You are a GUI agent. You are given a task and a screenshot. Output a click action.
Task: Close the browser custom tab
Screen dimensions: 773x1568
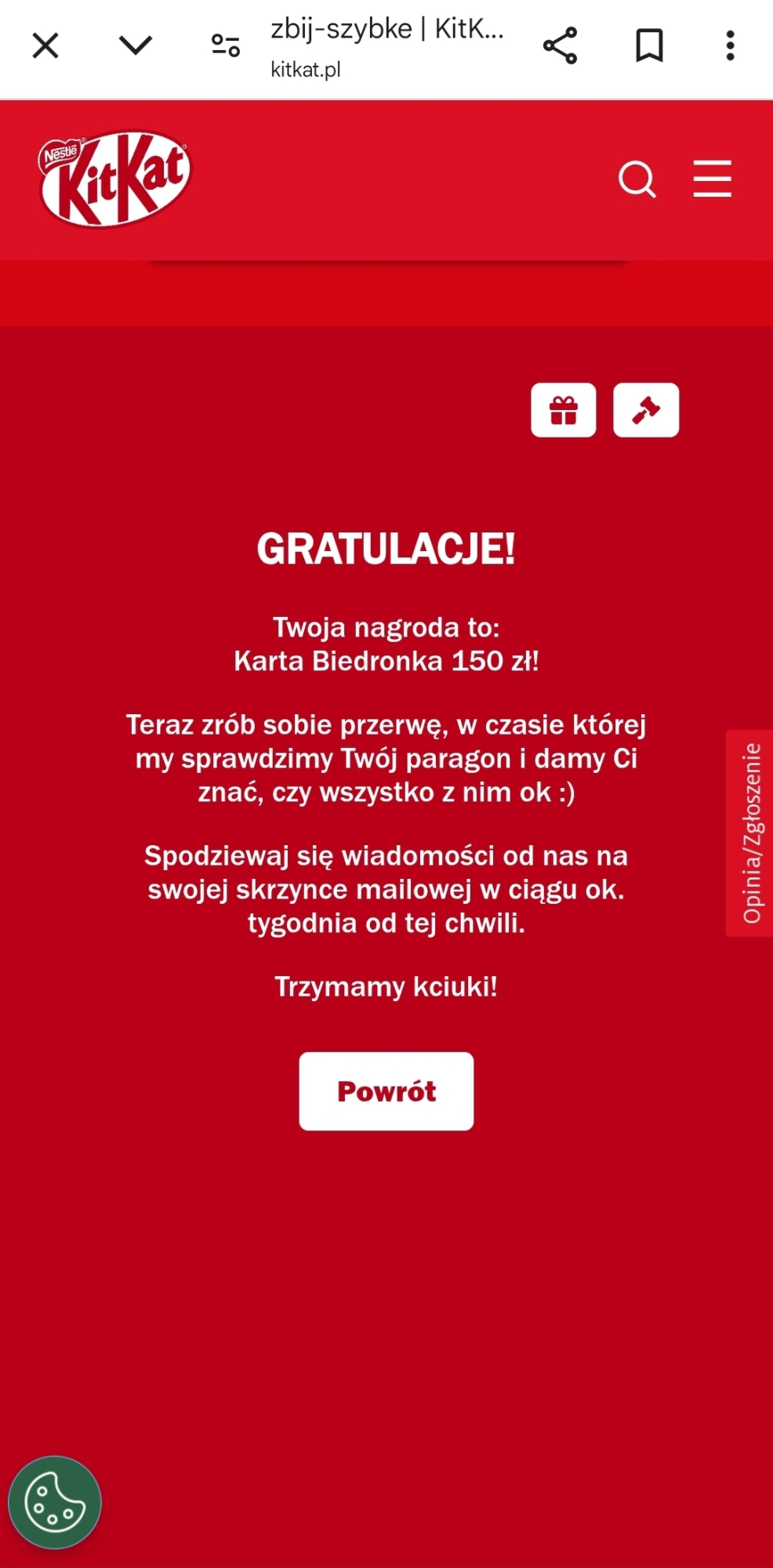point(45,45)
